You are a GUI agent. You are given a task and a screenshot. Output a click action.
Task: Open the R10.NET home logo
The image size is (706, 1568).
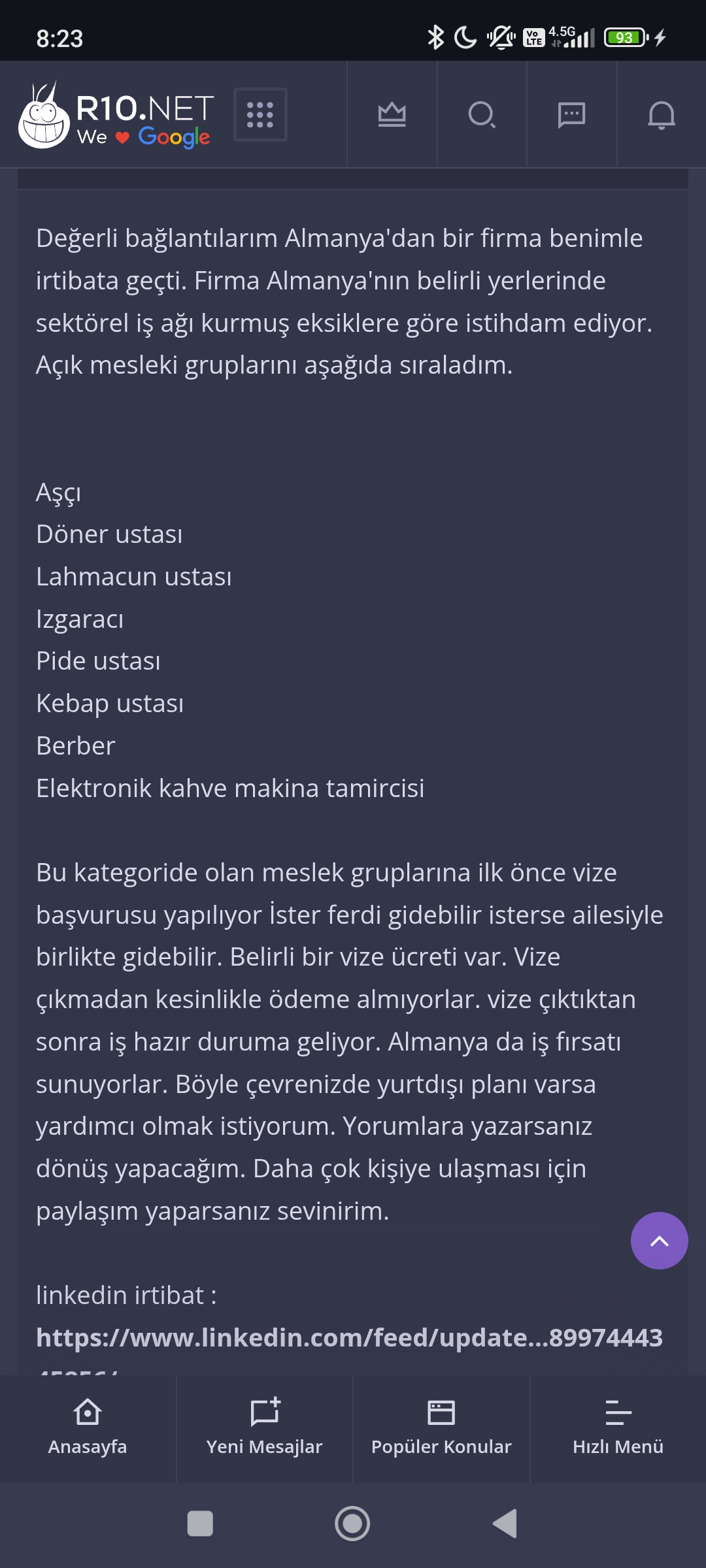[116, 115]
